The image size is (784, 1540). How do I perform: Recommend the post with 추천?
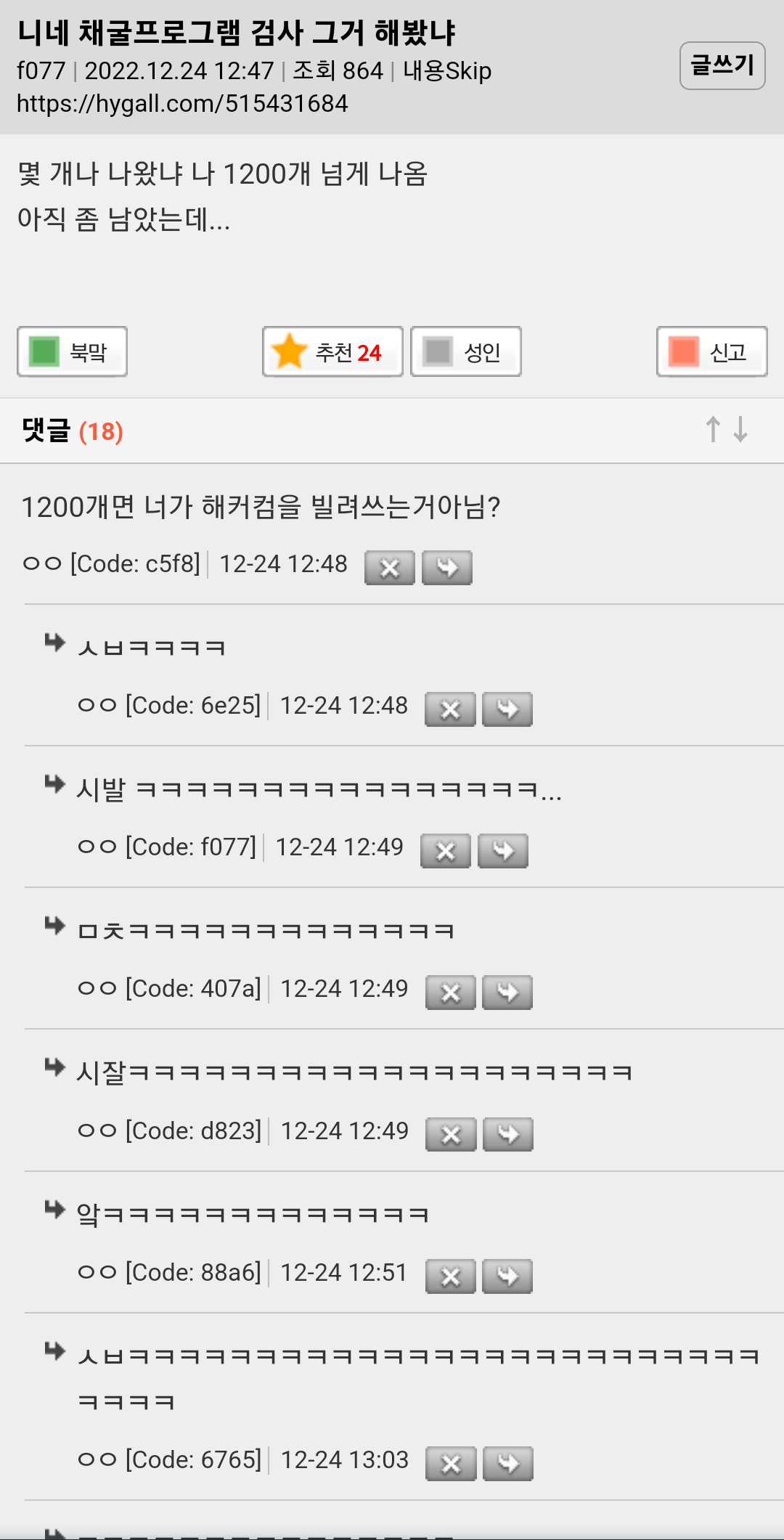point(332,351)
